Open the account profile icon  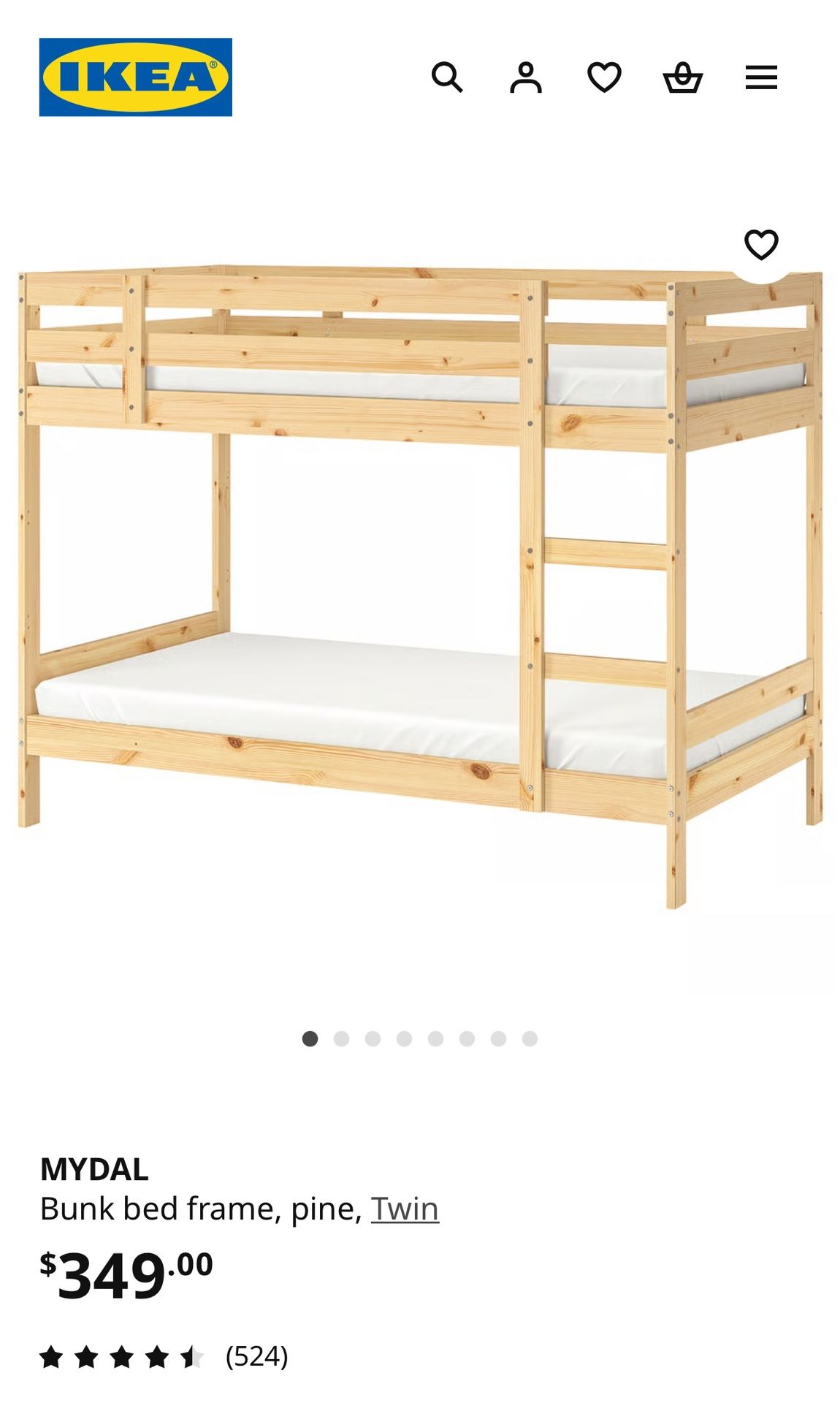[526, 77]
